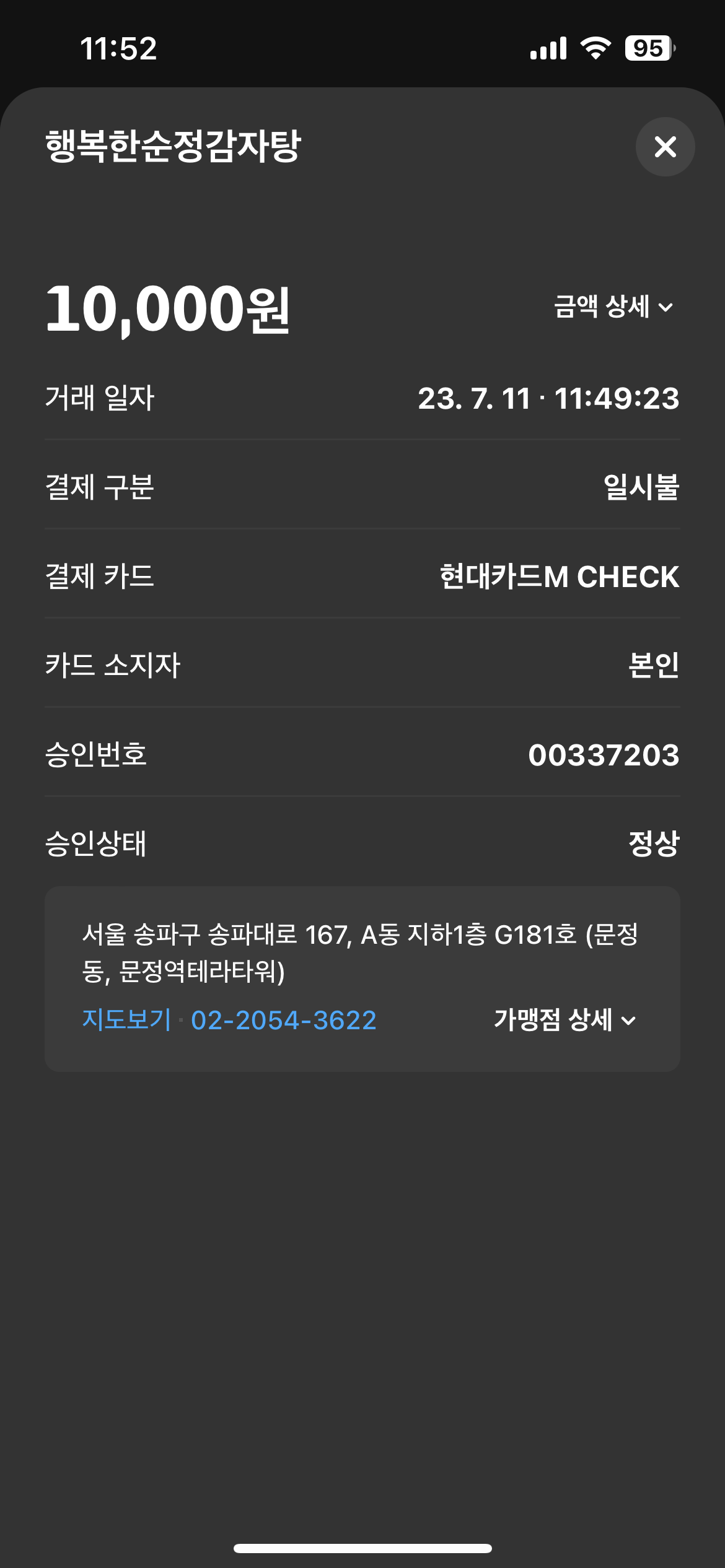Close the transaction detail sheet
Image resolution: width=725 pixels, height=1568 pixels.
click(x=665, y=147)
